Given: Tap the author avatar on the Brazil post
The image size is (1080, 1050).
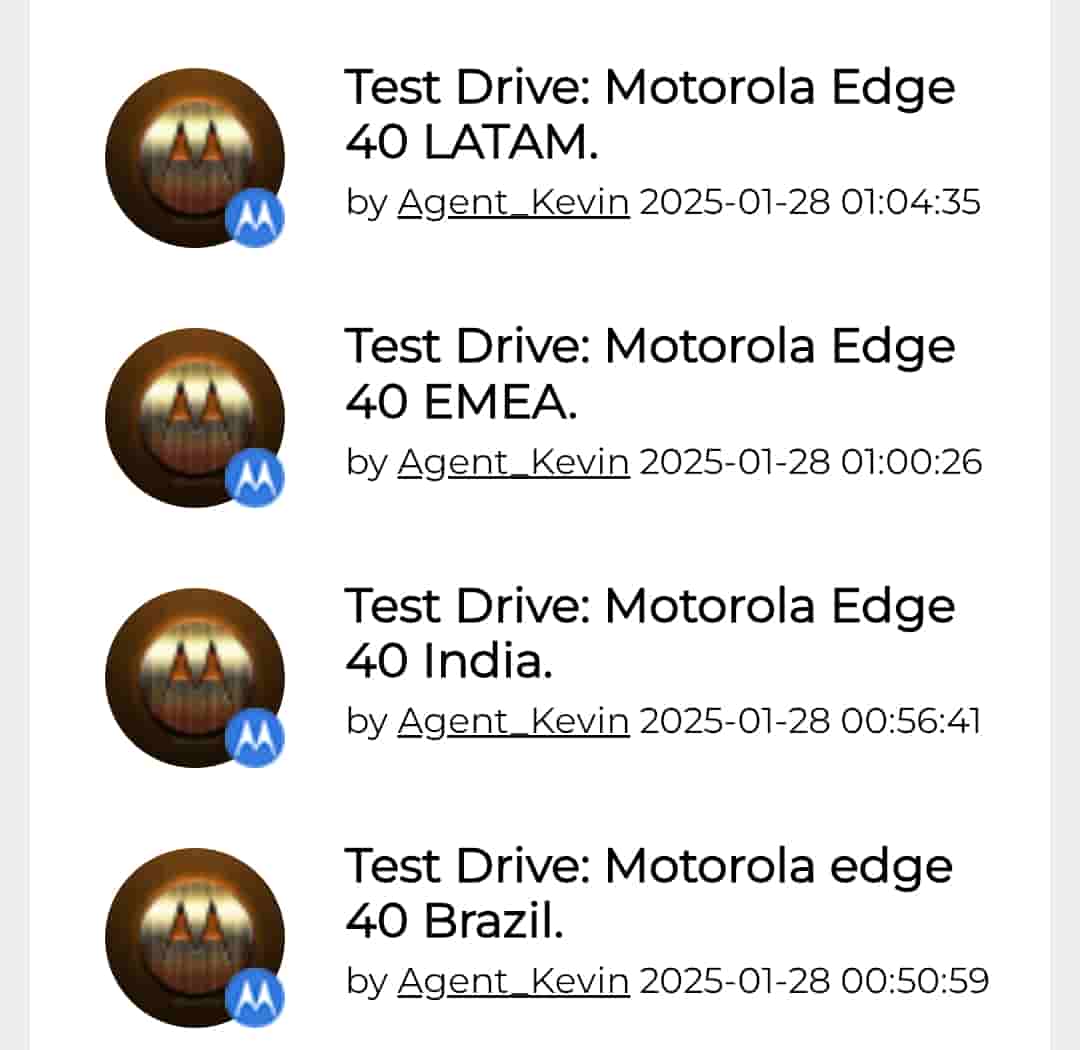Looking at the screenshot, I should point(194,936).
